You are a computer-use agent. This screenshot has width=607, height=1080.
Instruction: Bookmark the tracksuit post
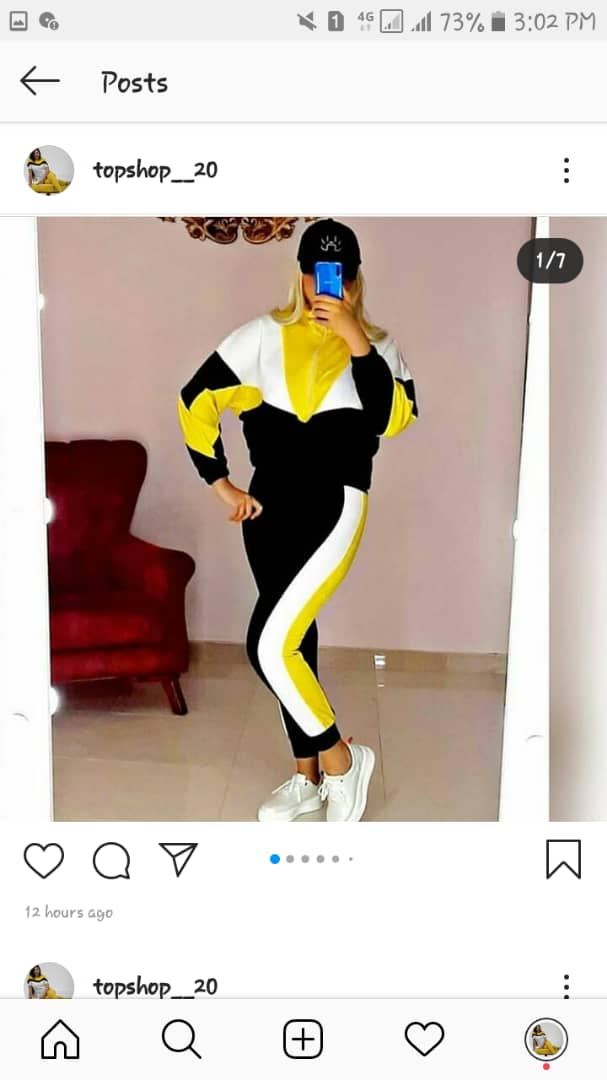563,859
